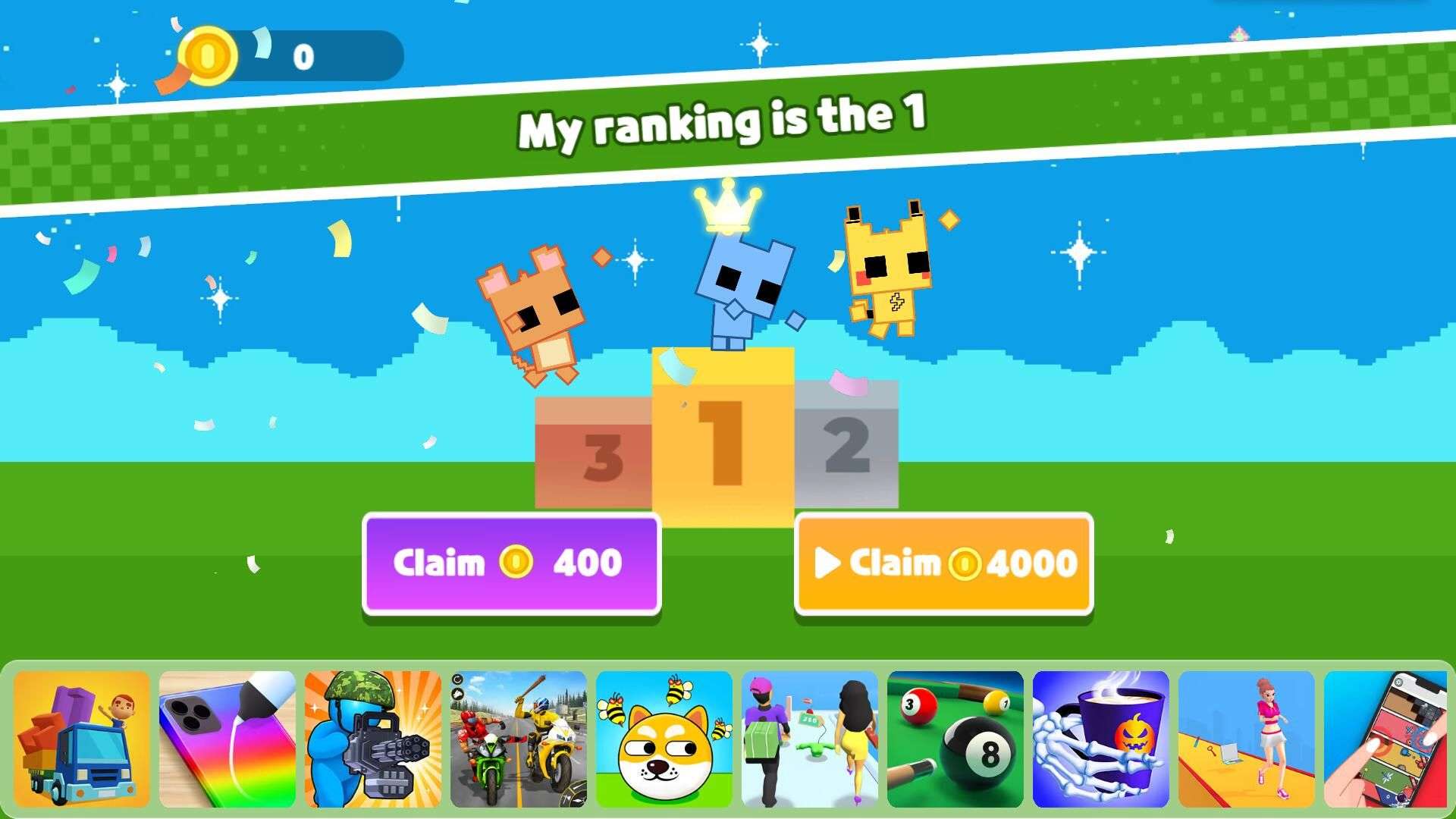Open the girl walking runway game
This screenshot has height=819, width=1456.
[1247, 739]
